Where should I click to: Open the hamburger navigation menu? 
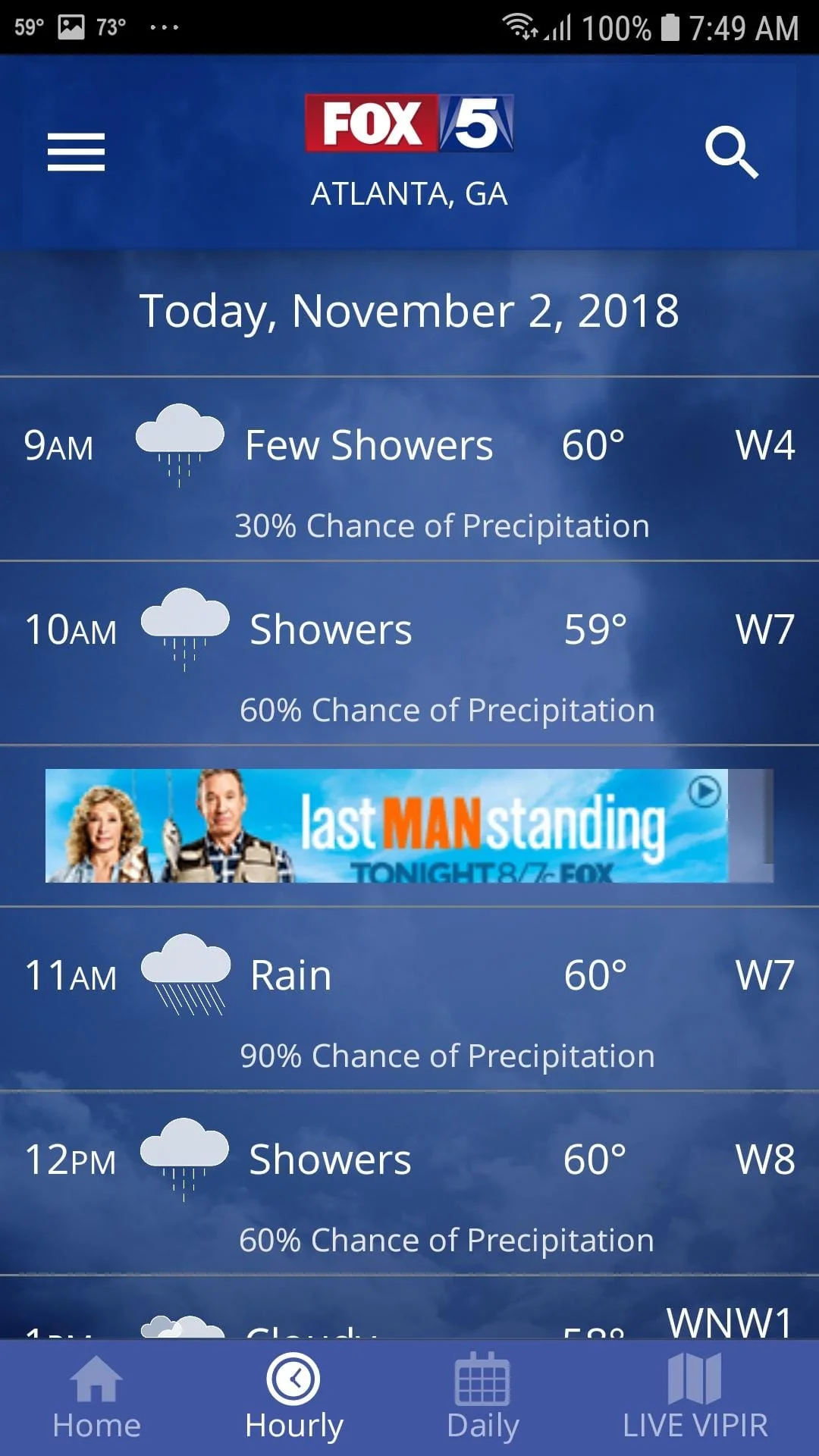click(x=75, y=152)
